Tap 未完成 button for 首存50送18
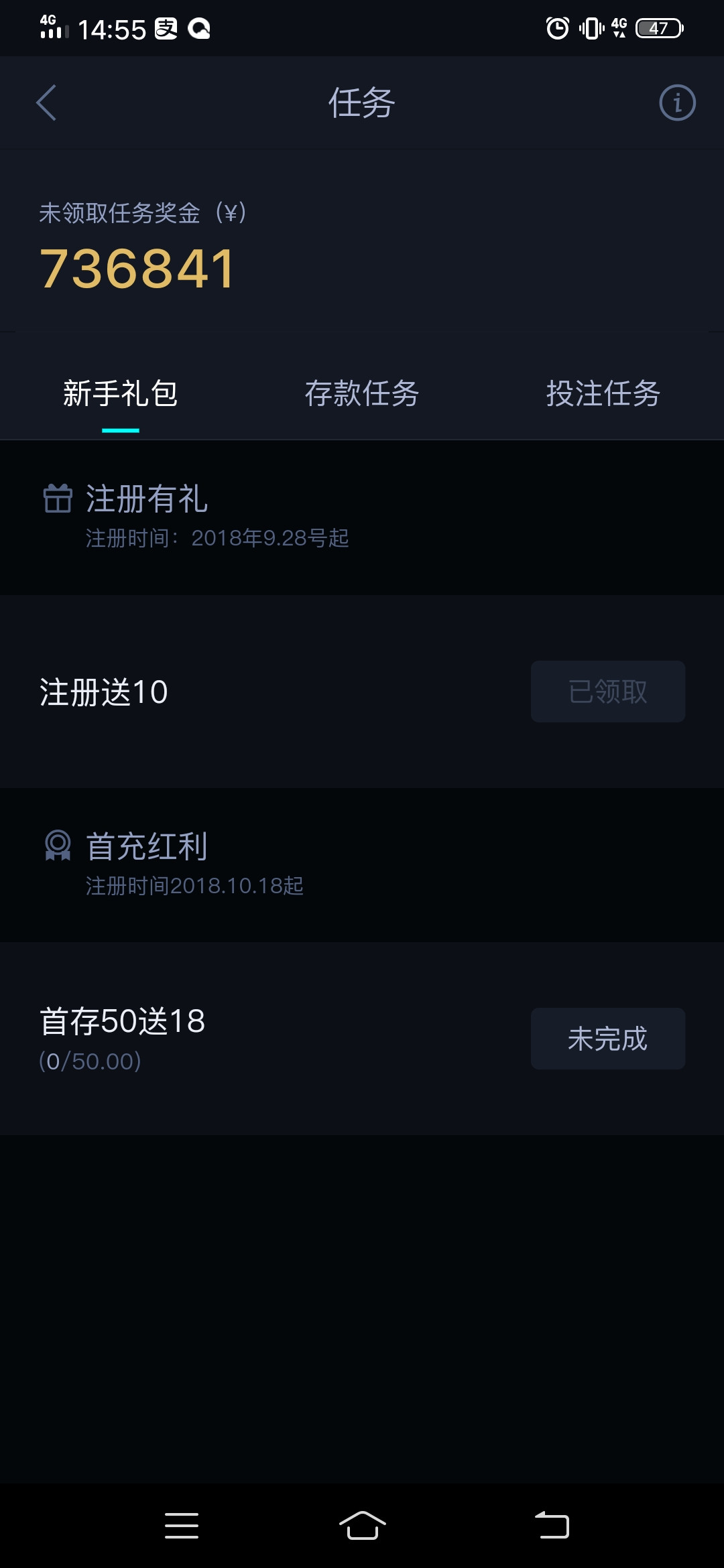 [607, 1039]
